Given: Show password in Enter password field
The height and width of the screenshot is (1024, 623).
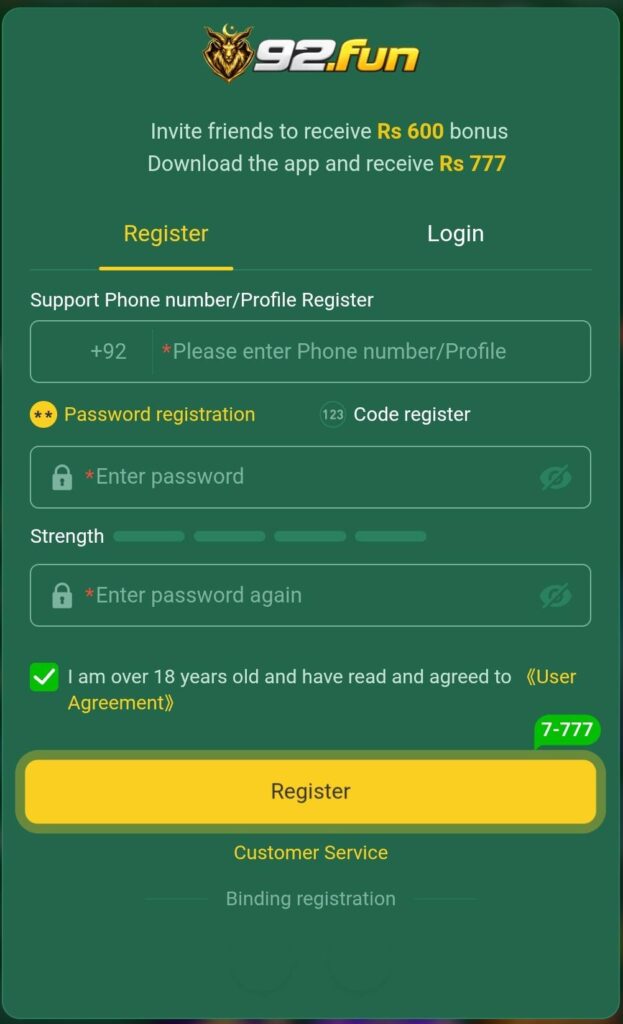Looking at the screenshot, I should click(555, 478).
